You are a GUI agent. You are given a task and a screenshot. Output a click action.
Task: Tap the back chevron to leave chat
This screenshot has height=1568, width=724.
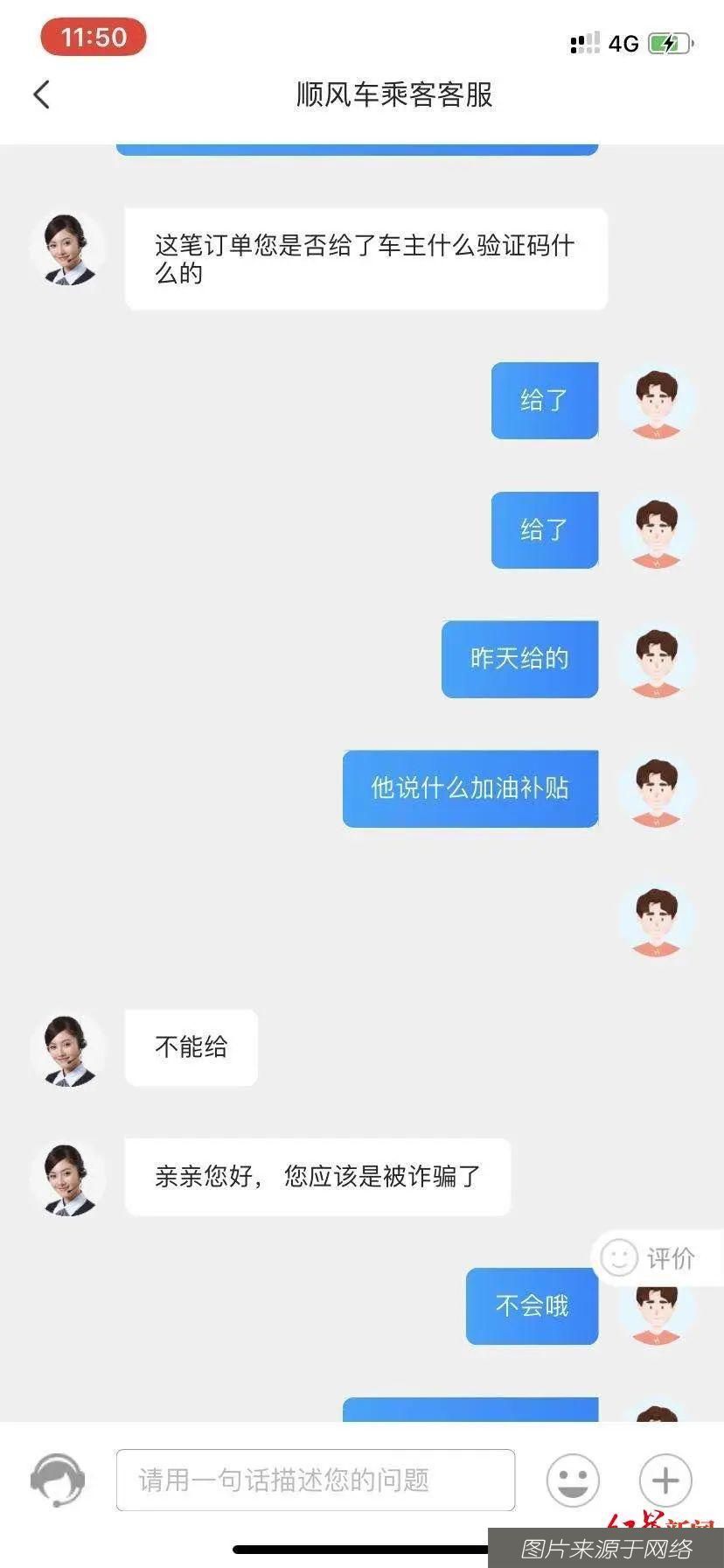click(x=41, y=94)
